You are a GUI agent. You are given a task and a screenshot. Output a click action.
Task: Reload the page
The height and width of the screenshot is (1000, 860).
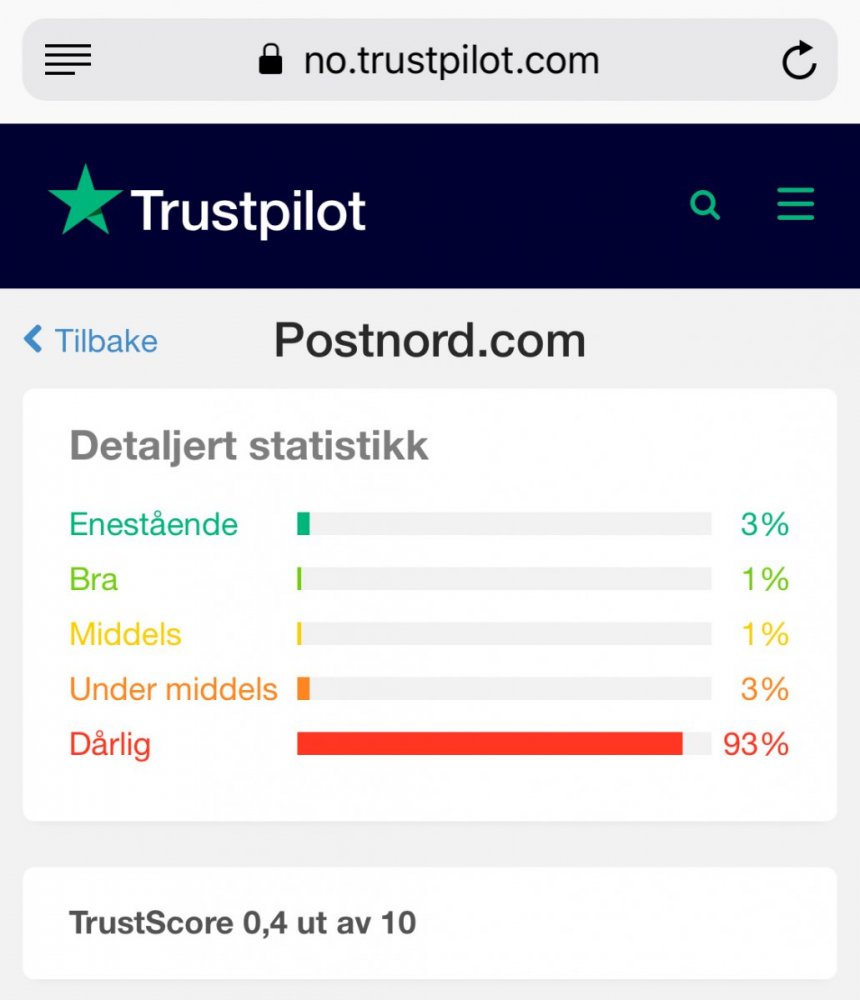(x=798, y=61)
